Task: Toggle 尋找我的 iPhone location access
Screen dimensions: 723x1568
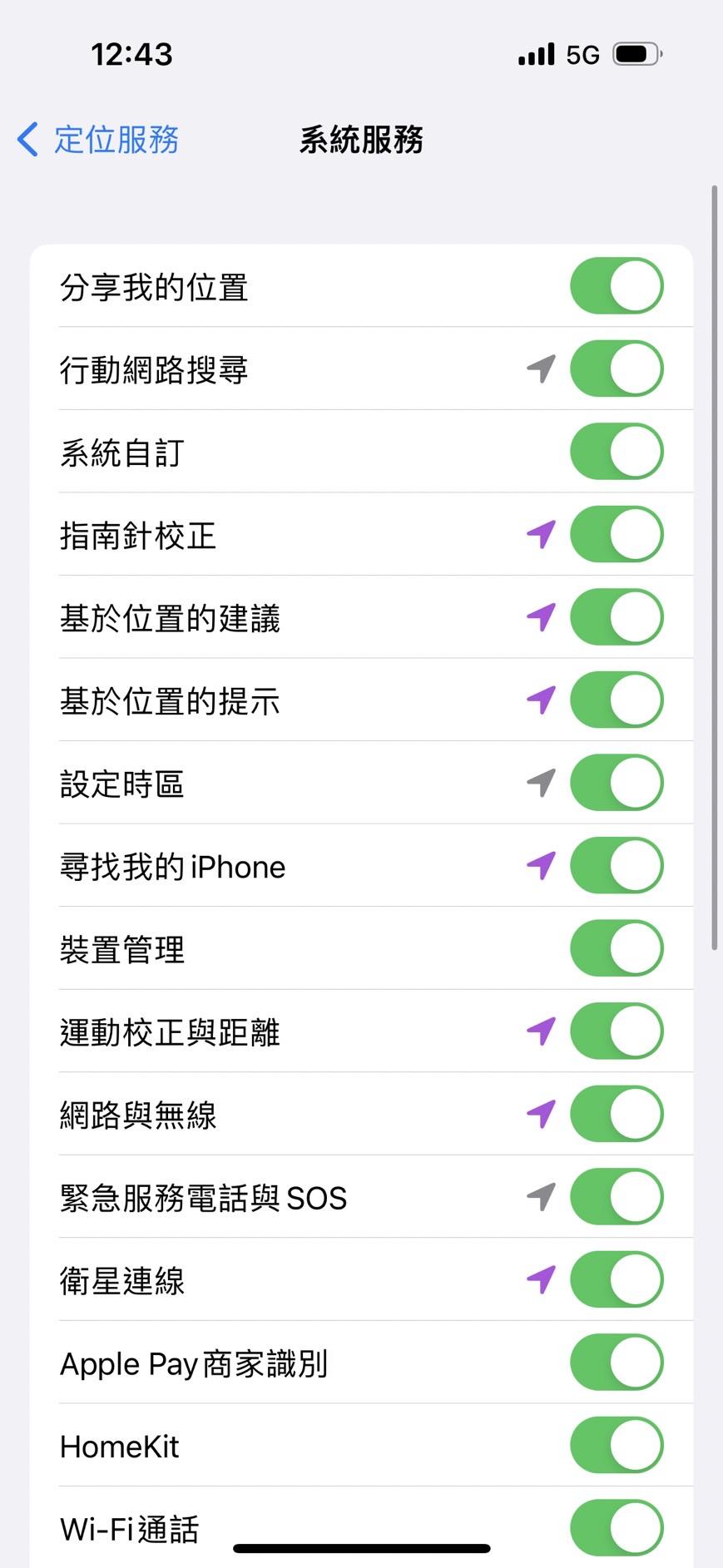Action: 617,865
